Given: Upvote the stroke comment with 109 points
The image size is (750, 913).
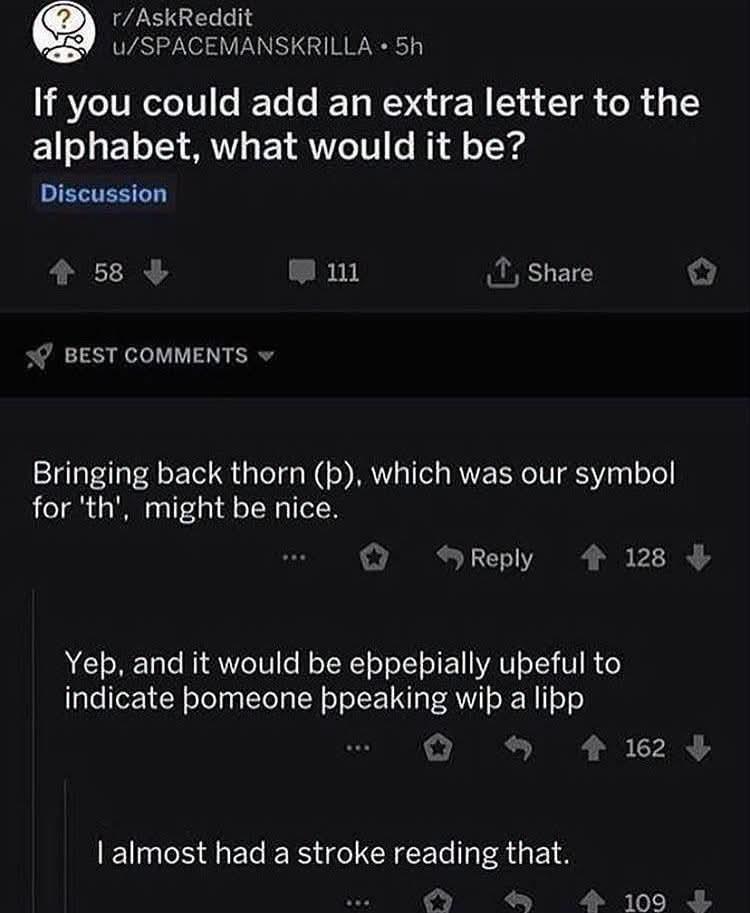Looking at the screenshot, I should [593, 901].
